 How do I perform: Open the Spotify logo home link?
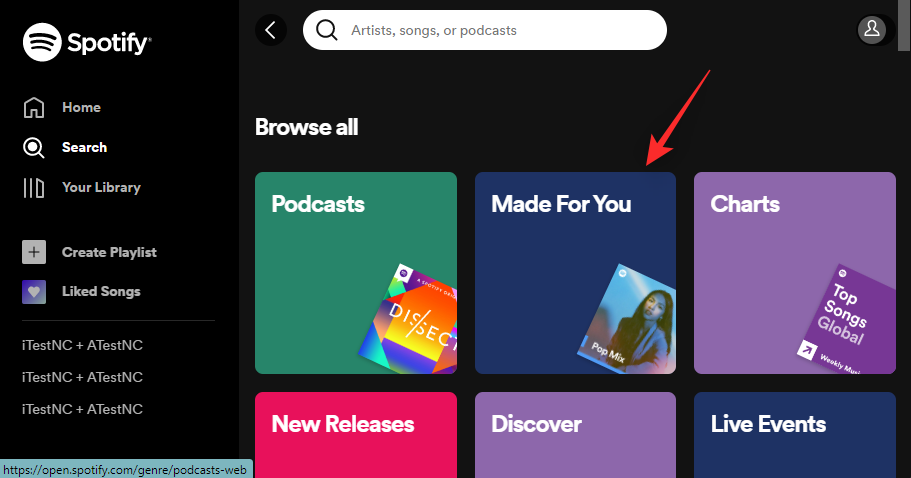pyautogui.click(x=88, y=43)
